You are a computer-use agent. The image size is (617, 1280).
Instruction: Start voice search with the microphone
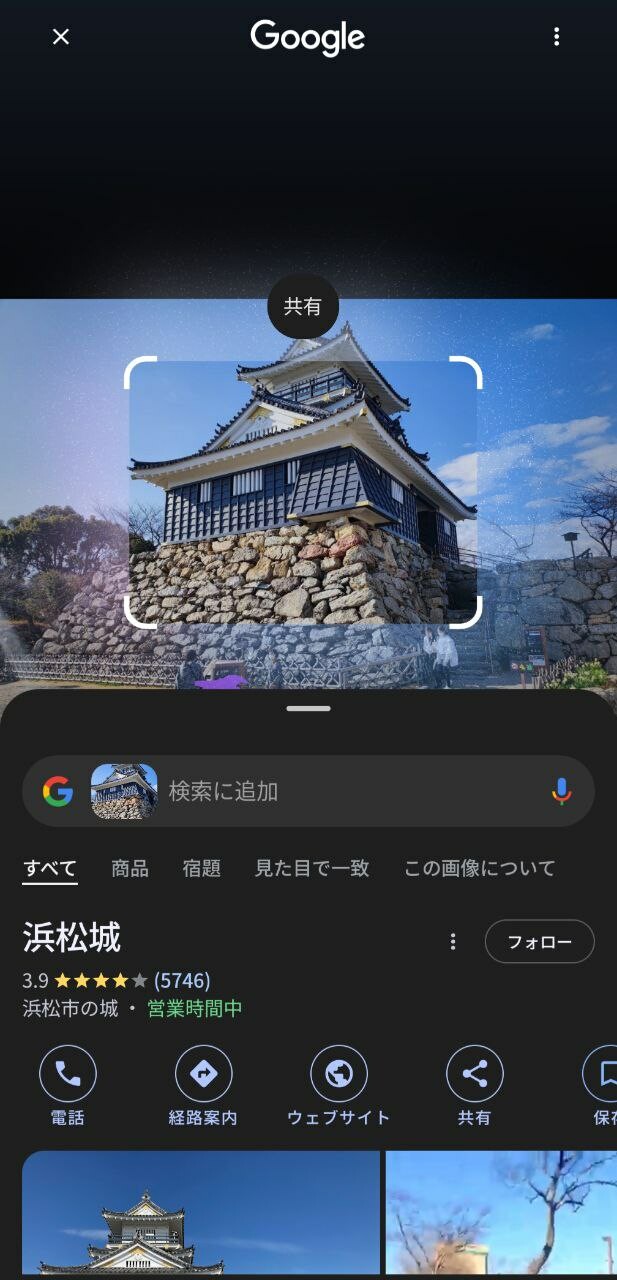562,791
